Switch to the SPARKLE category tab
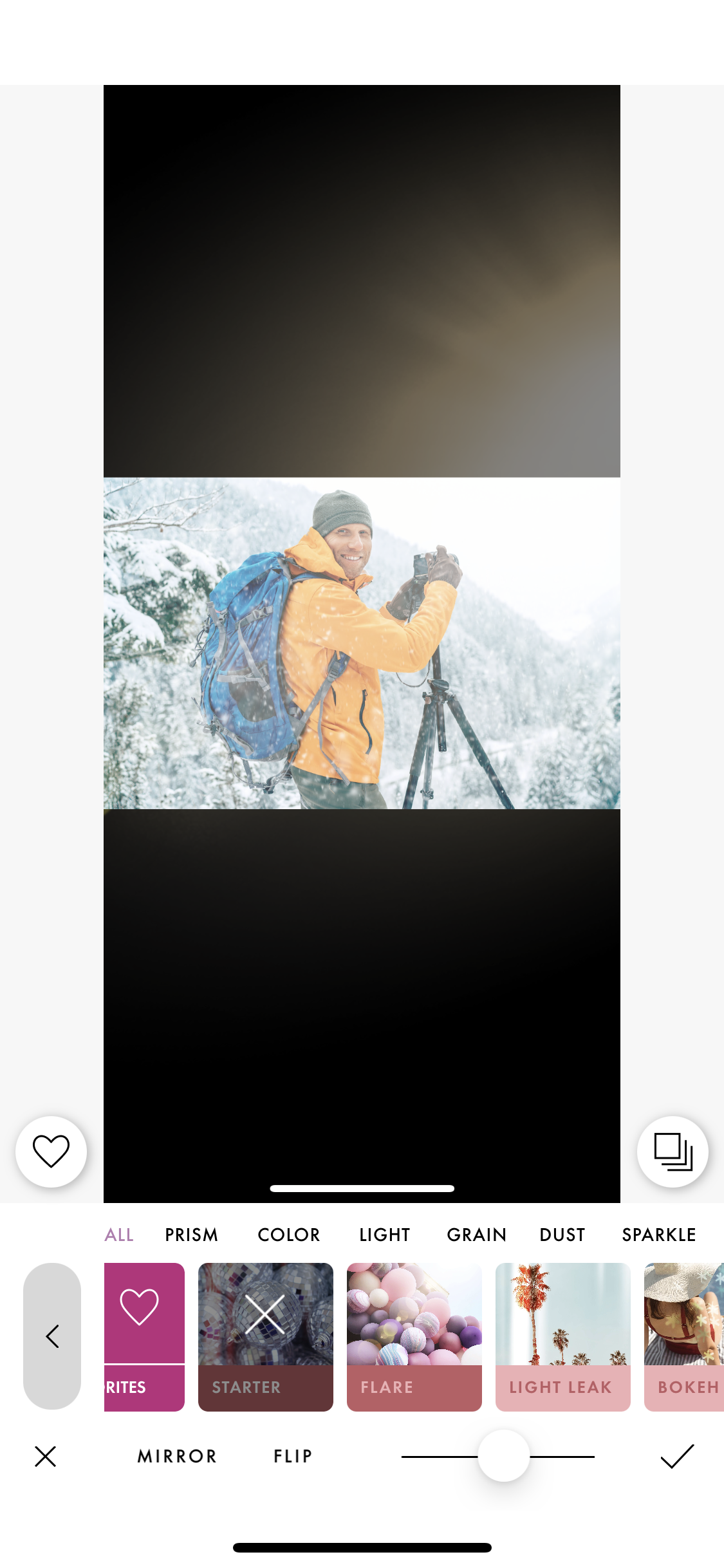 [x=658, y=1234]
